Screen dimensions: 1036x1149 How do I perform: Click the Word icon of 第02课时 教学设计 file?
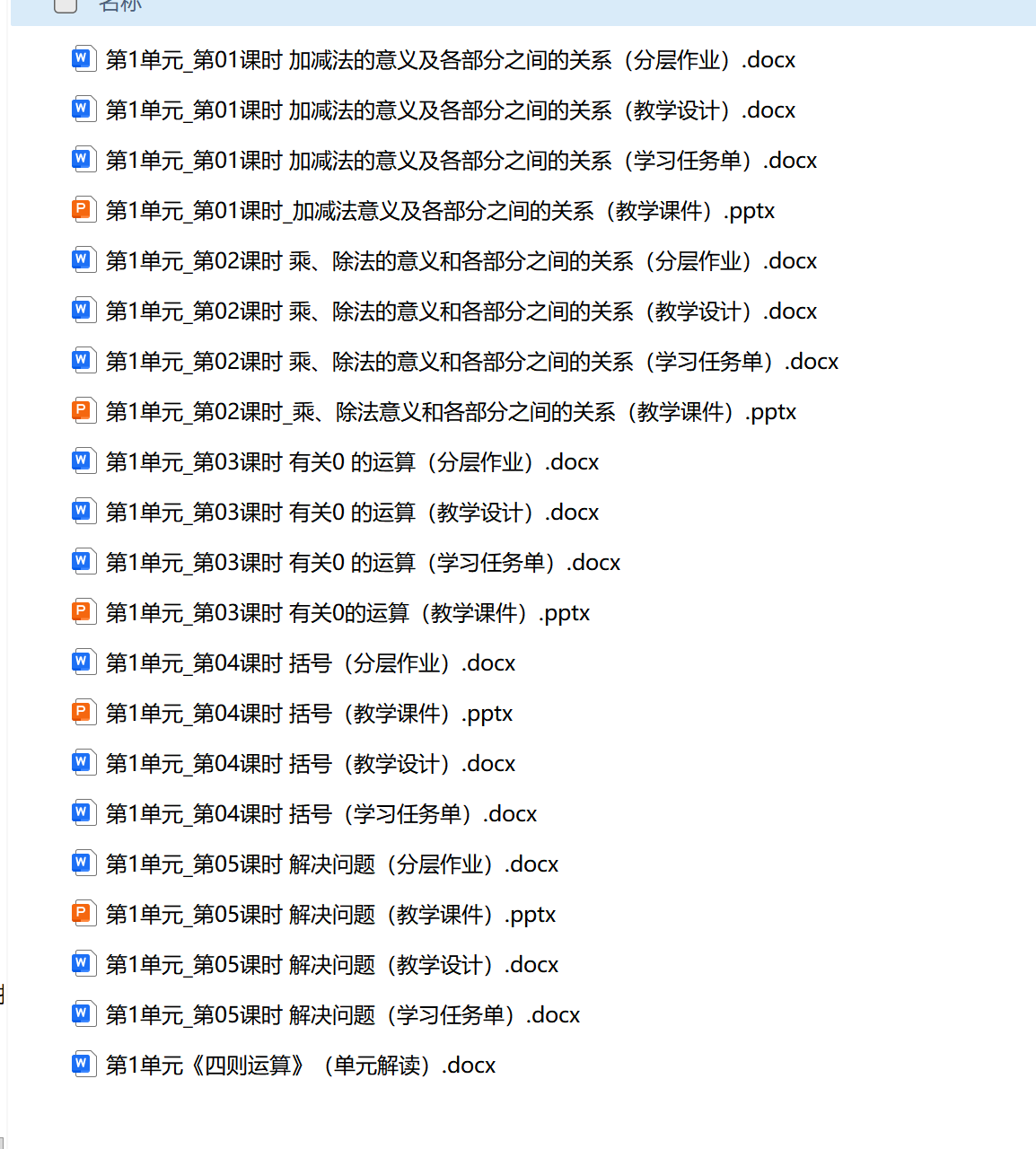click(83, 310)
